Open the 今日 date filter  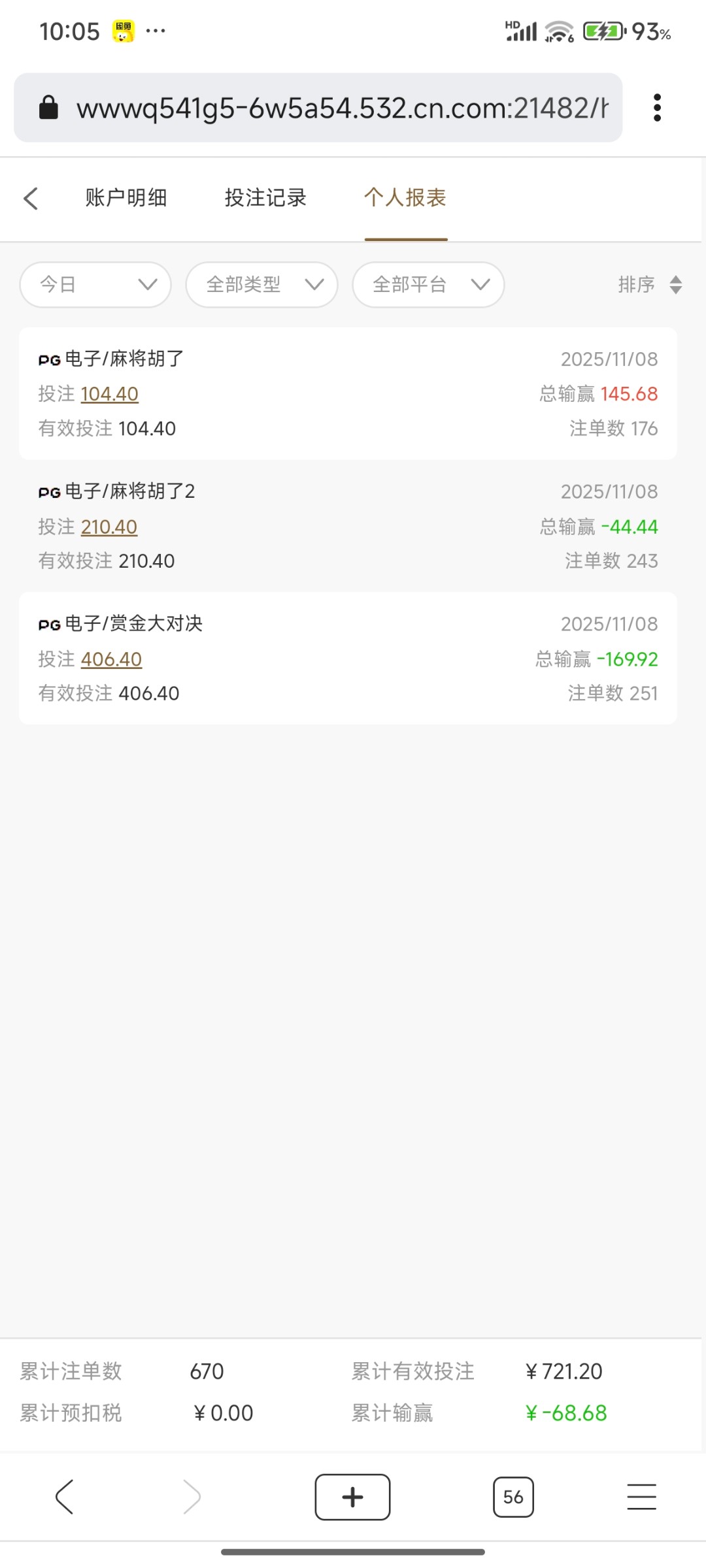point(95,284)
